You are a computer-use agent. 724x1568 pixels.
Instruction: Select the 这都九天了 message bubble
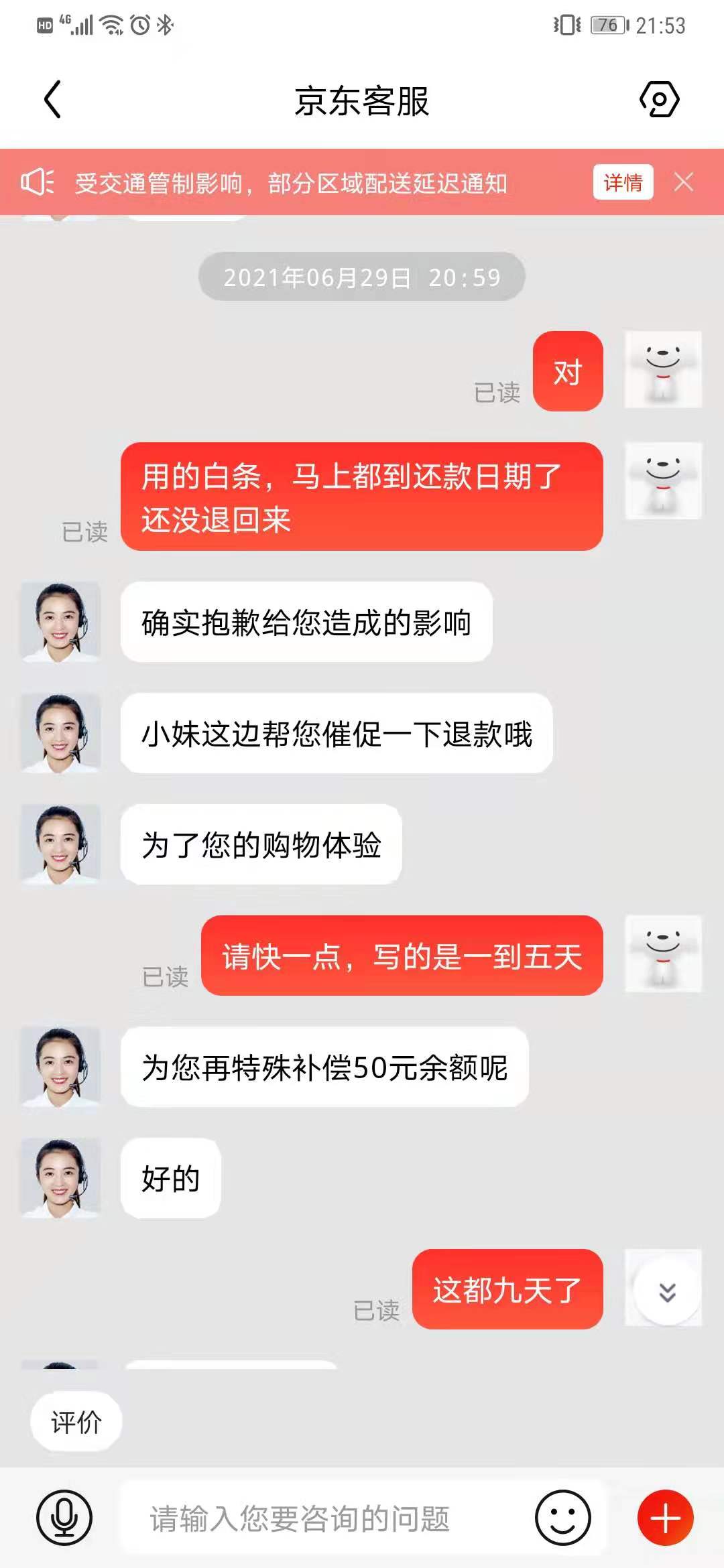tap(507, 1289)
